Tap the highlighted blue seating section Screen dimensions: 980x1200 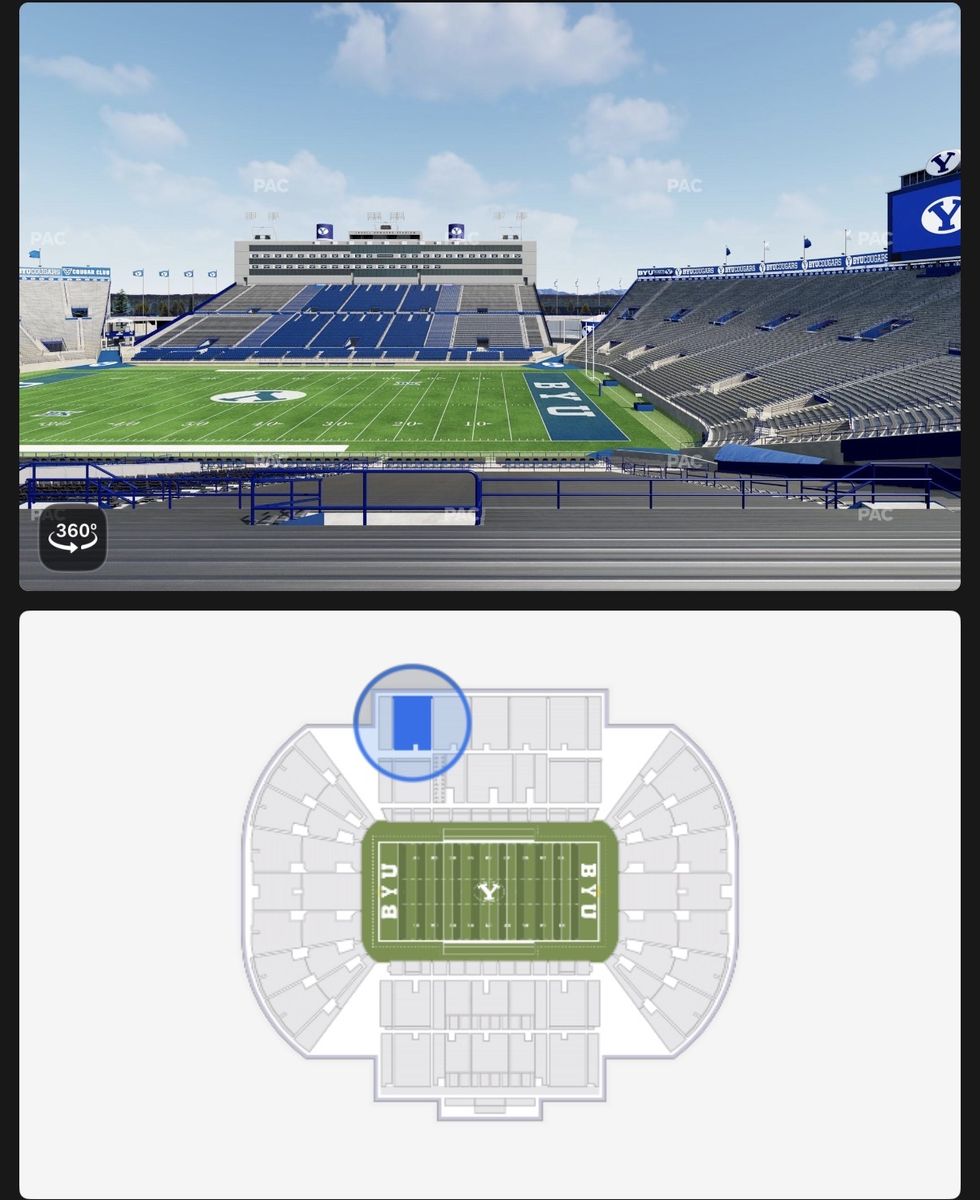[412, 723]
